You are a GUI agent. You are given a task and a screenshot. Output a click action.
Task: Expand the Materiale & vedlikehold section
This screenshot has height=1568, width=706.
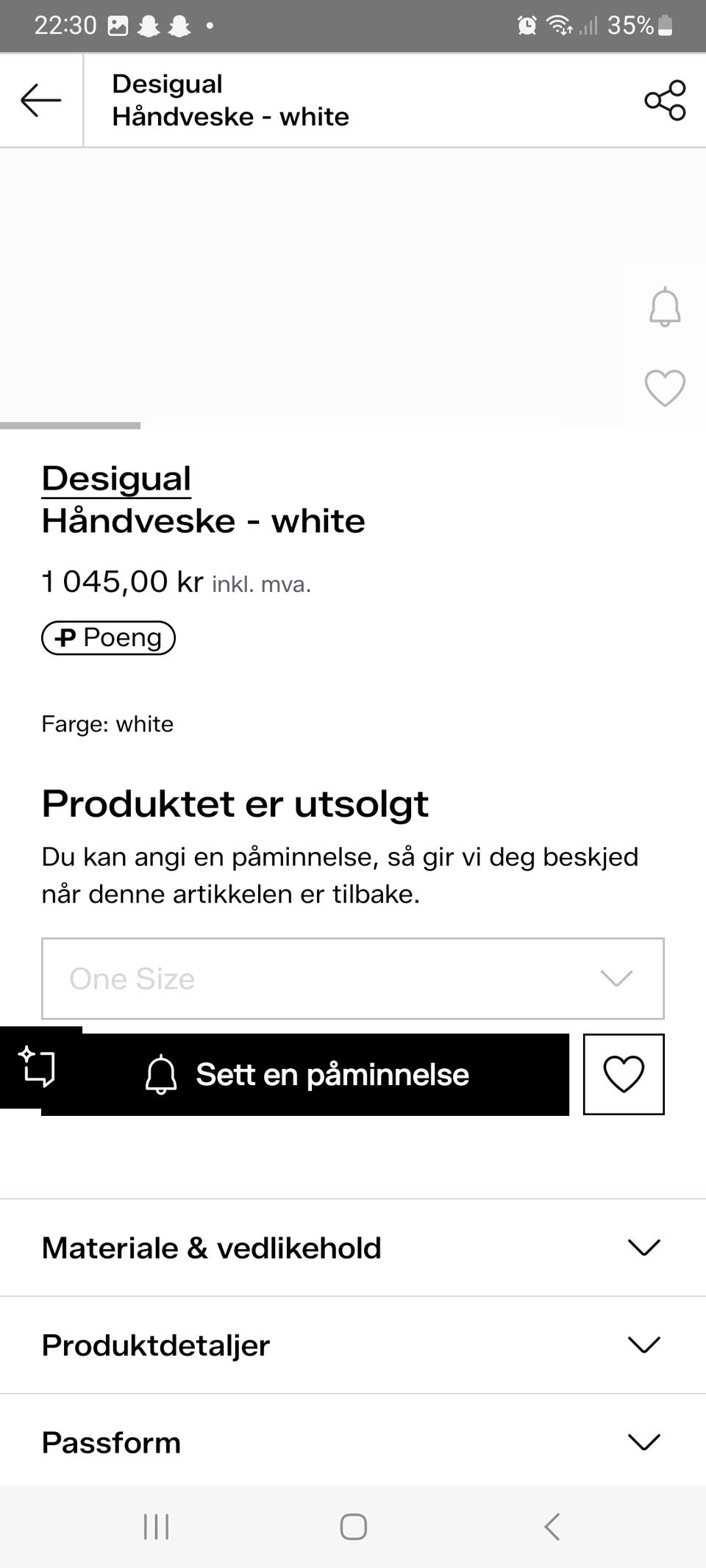[x=353, y=1247]
